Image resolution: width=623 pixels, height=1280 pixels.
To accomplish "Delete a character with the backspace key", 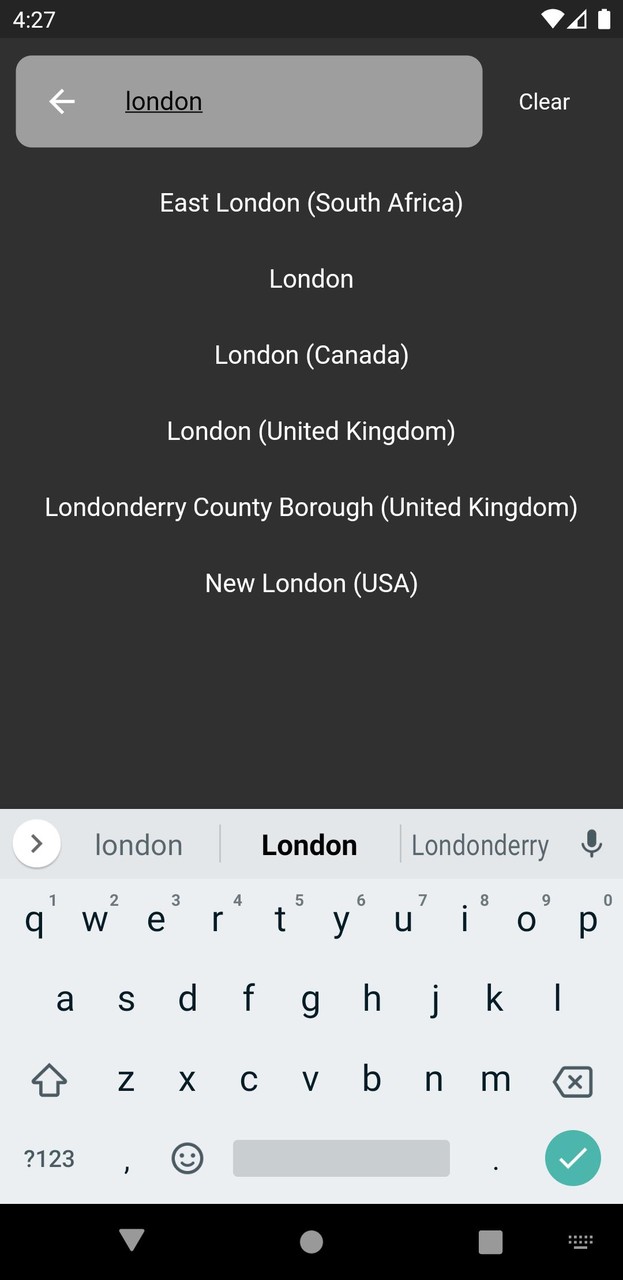I will click(x=572, y=1081).
